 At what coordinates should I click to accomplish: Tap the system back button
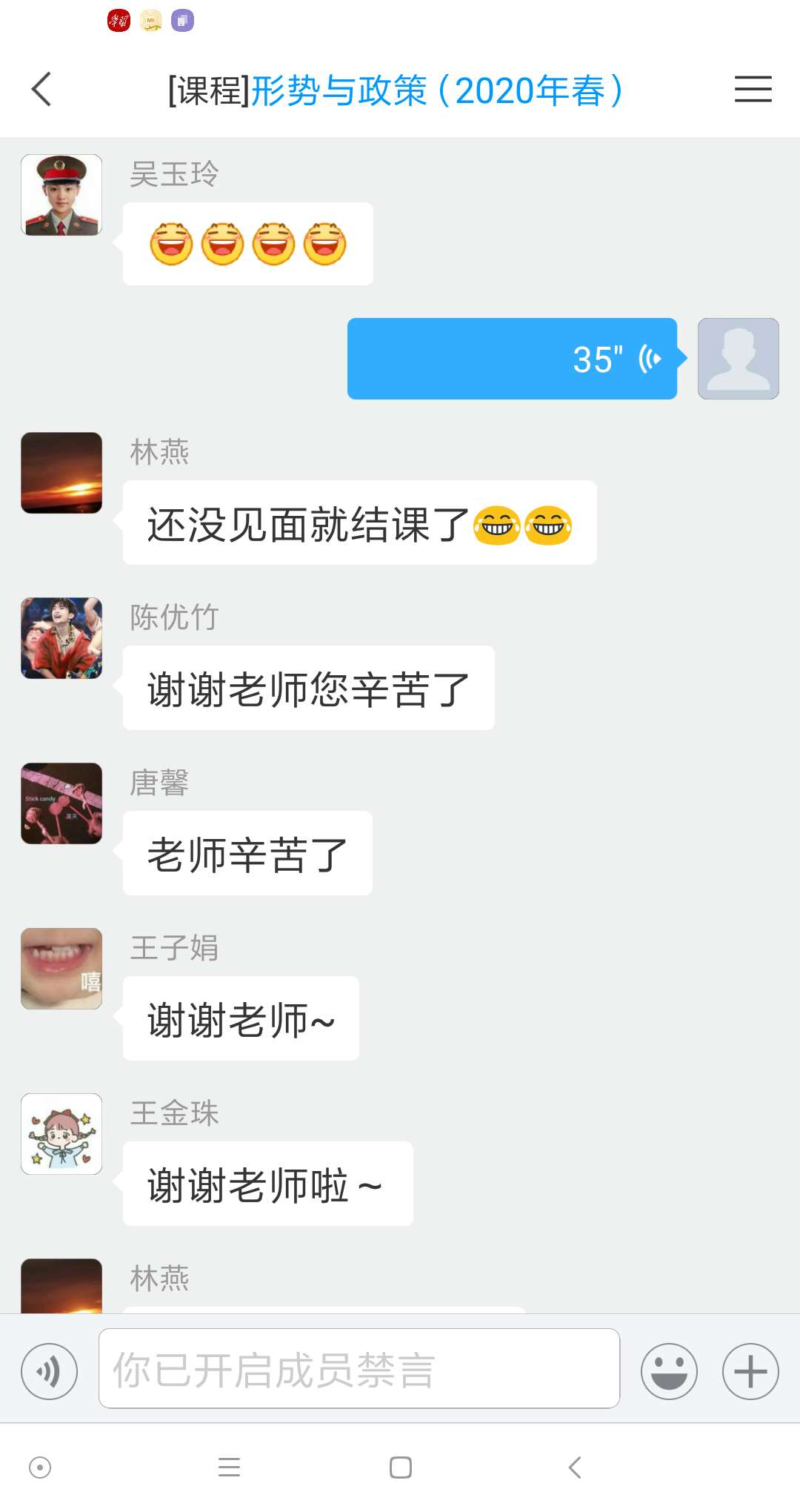coord(575,1467)
